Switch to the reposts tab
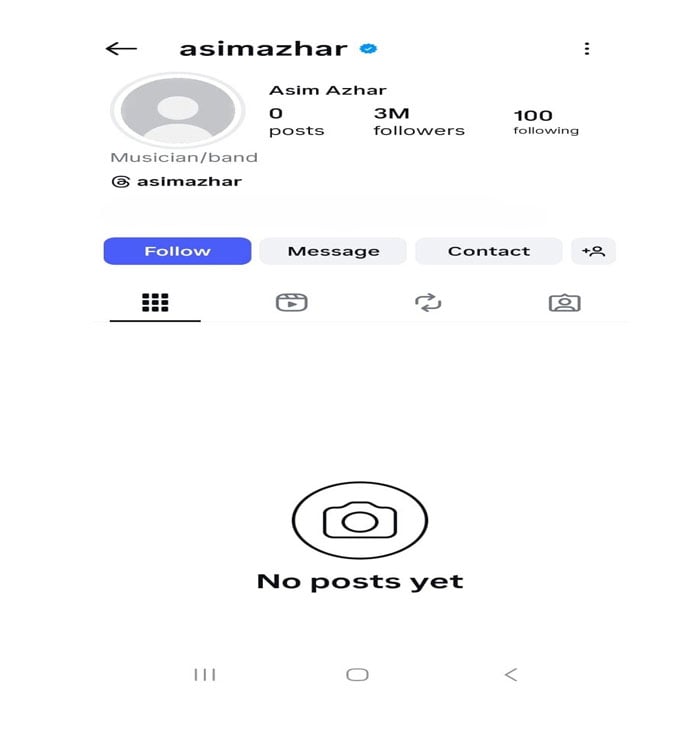This screenshot has width=700, height=750. point(428,303)
